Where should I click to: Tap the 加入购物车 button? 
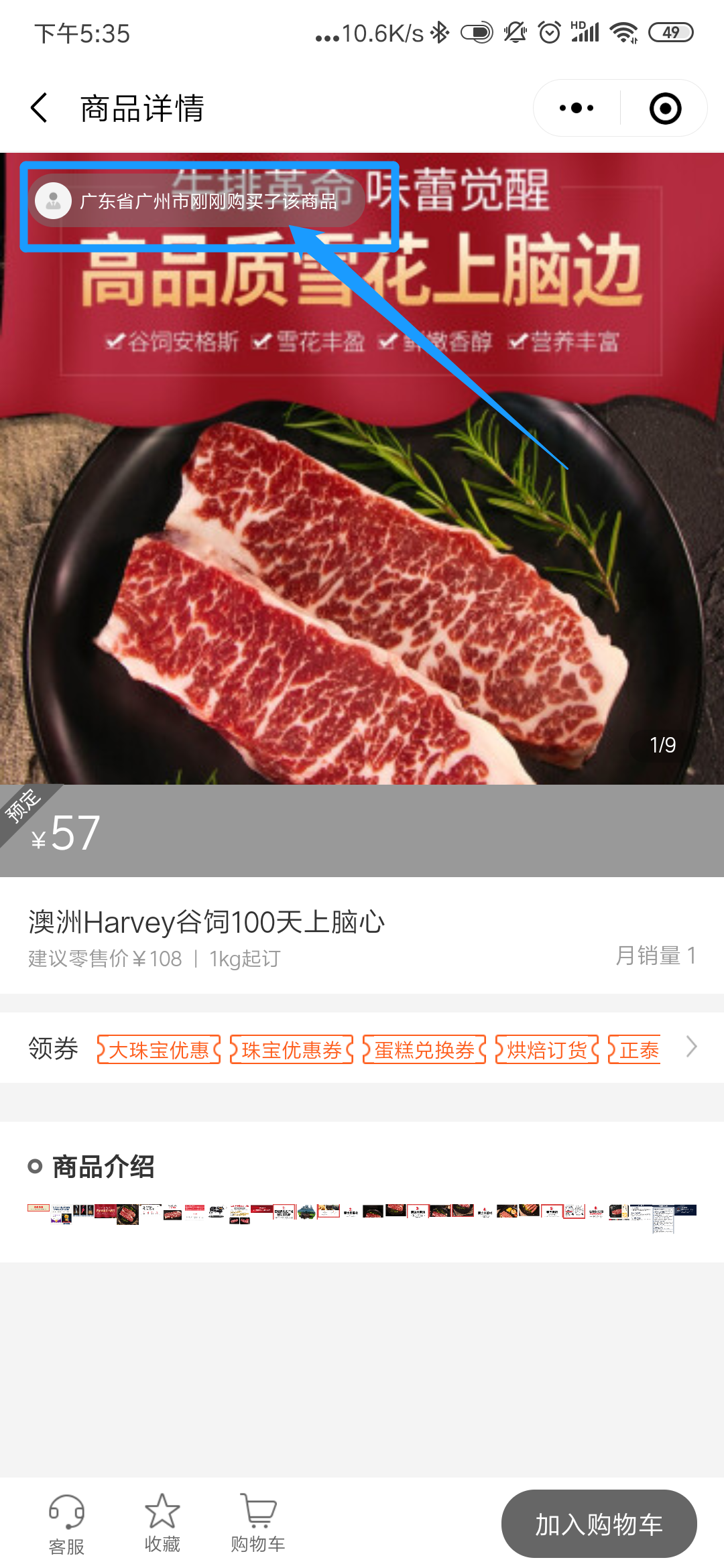click(x=599, y=1523)
